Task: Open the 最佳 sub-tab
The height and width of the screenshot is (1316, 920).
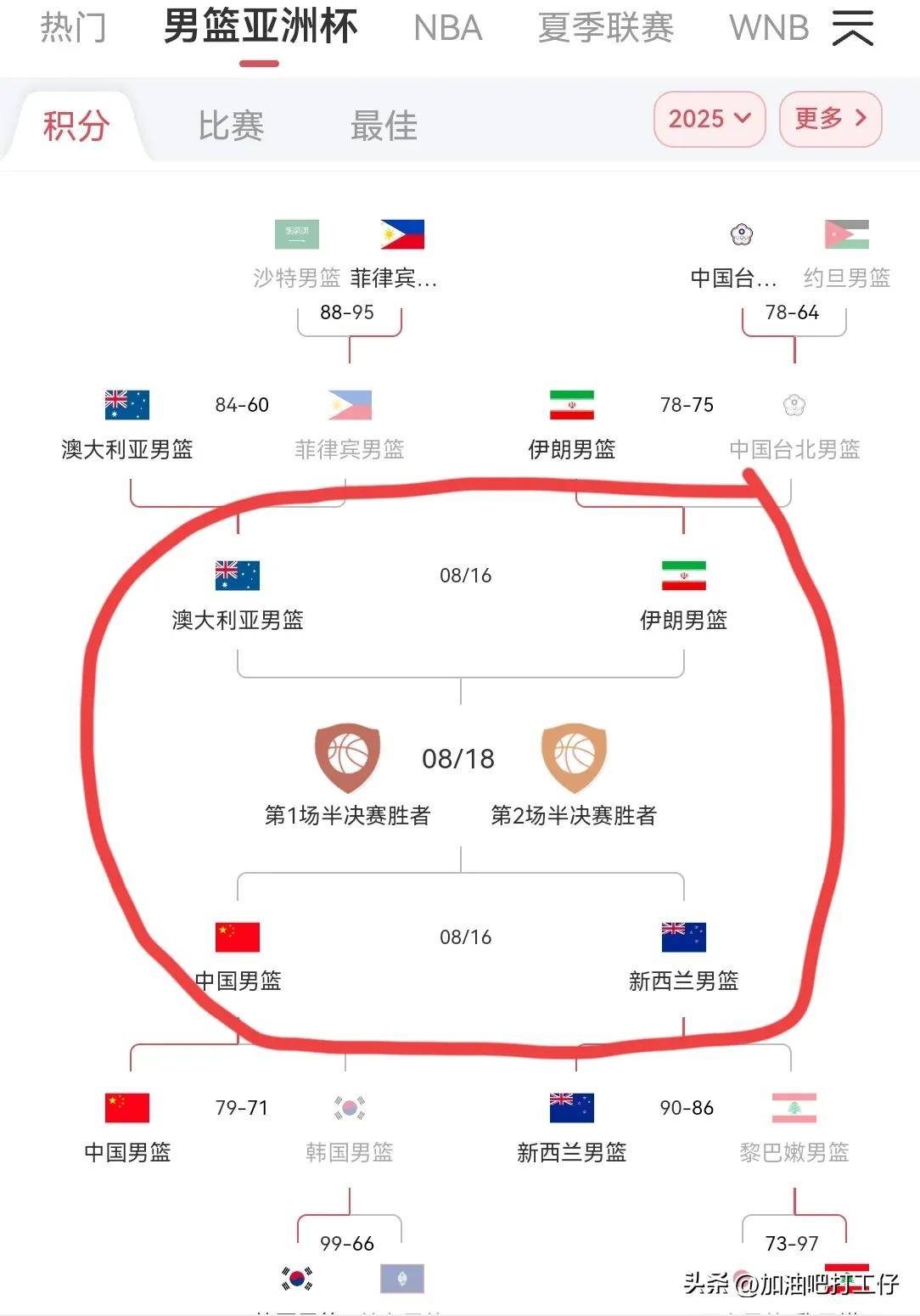Action: [384, 126]
